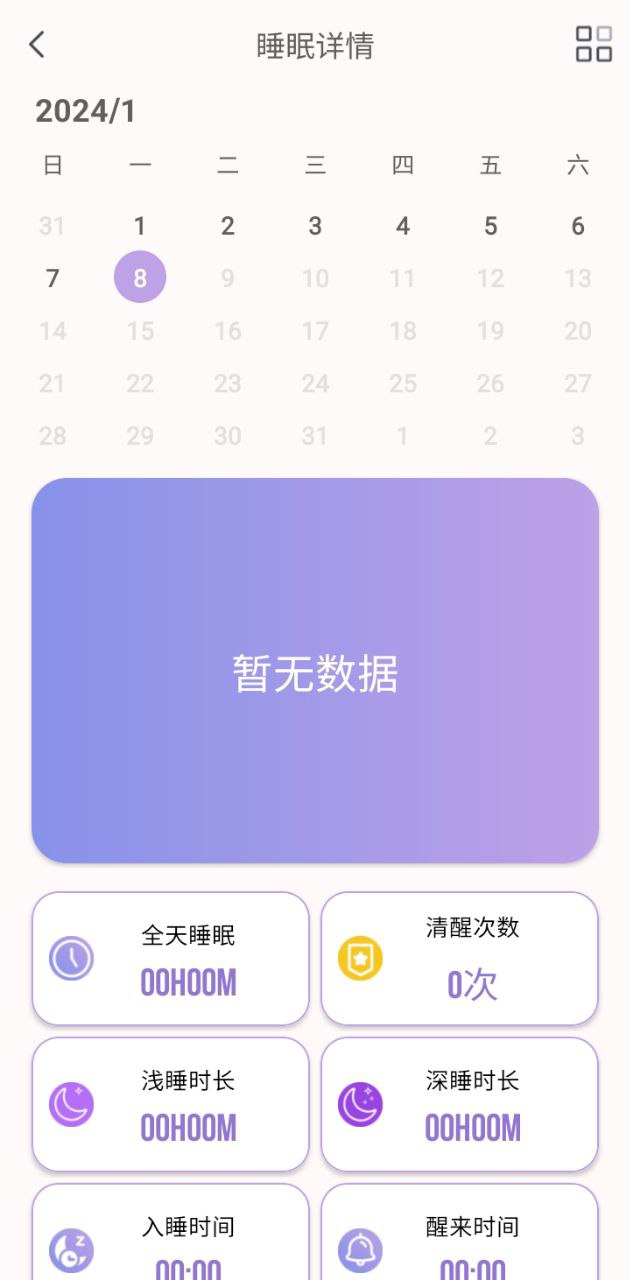
Task: Choose January 7 on the calendar
Action: tap(52, 278)
